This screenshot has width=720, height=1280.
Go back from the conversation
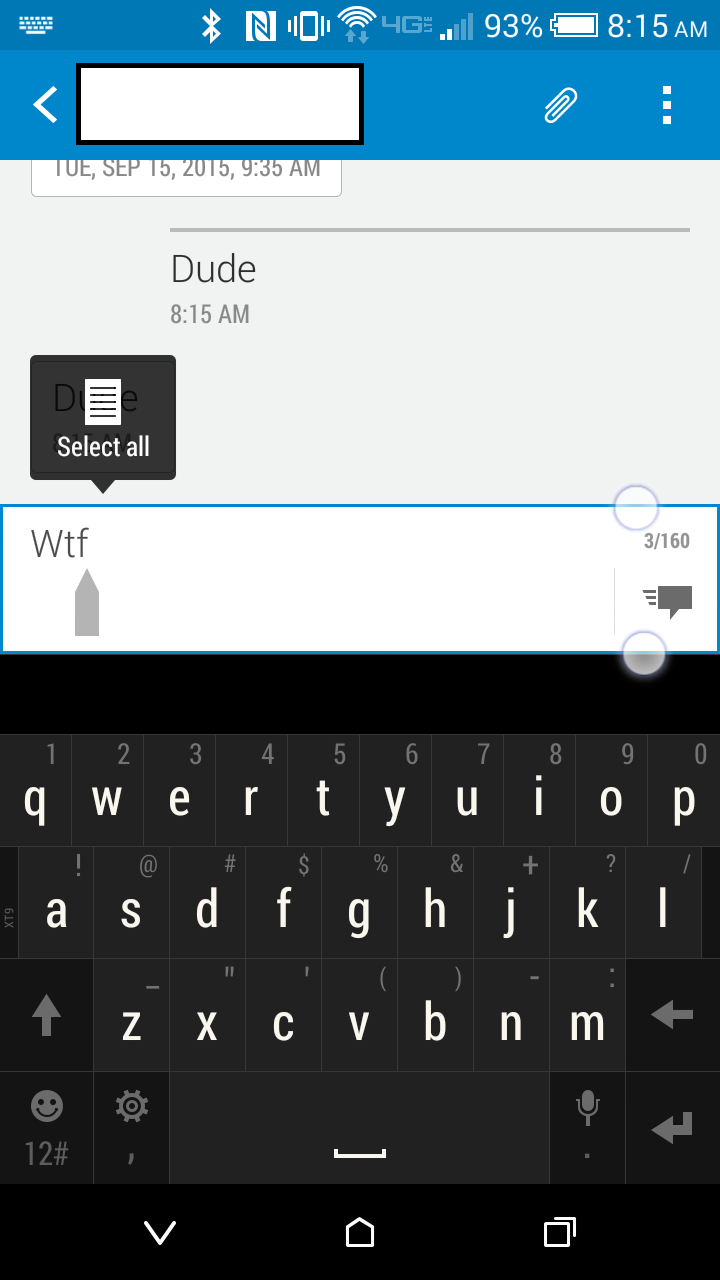point(45,104)
